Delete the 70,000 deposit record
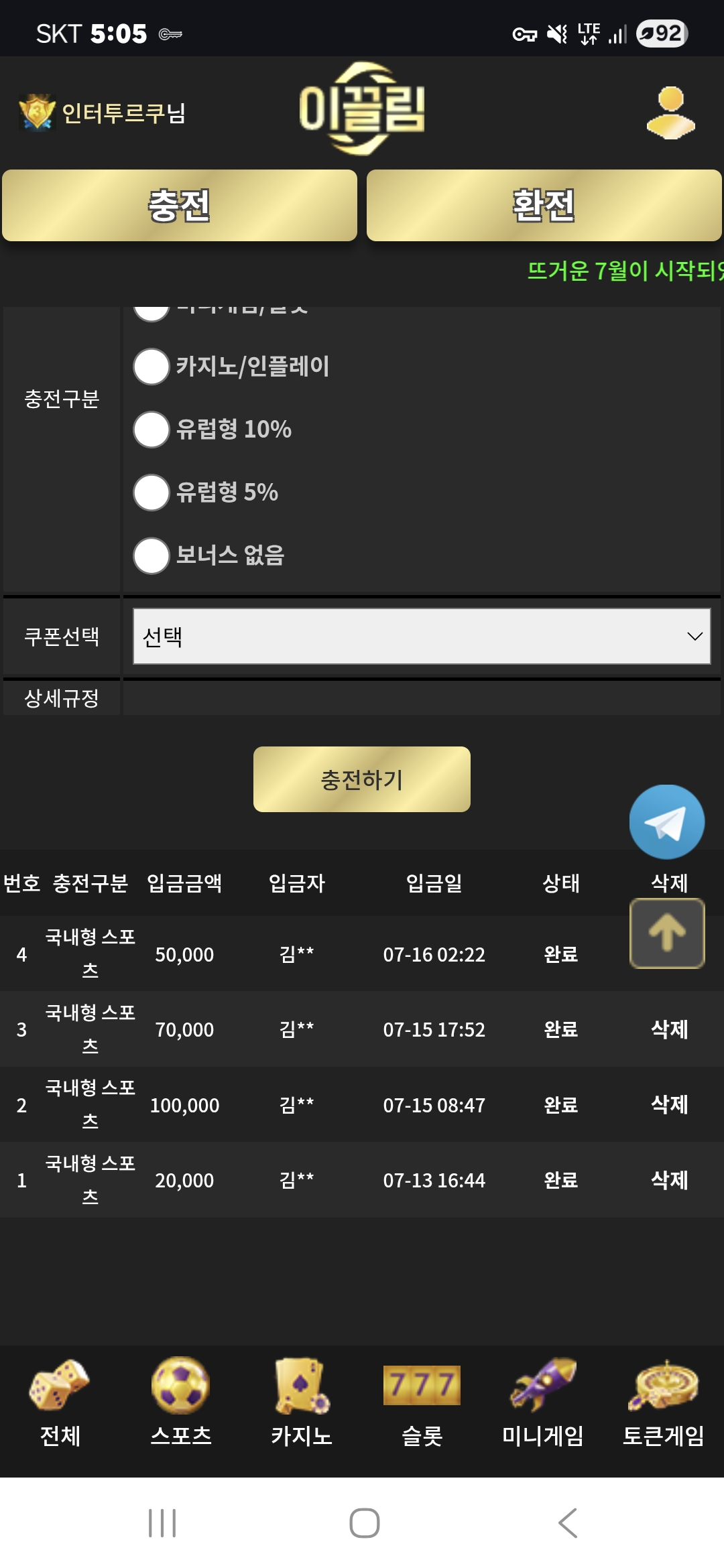The image size is (724, 1568). 670,1029
